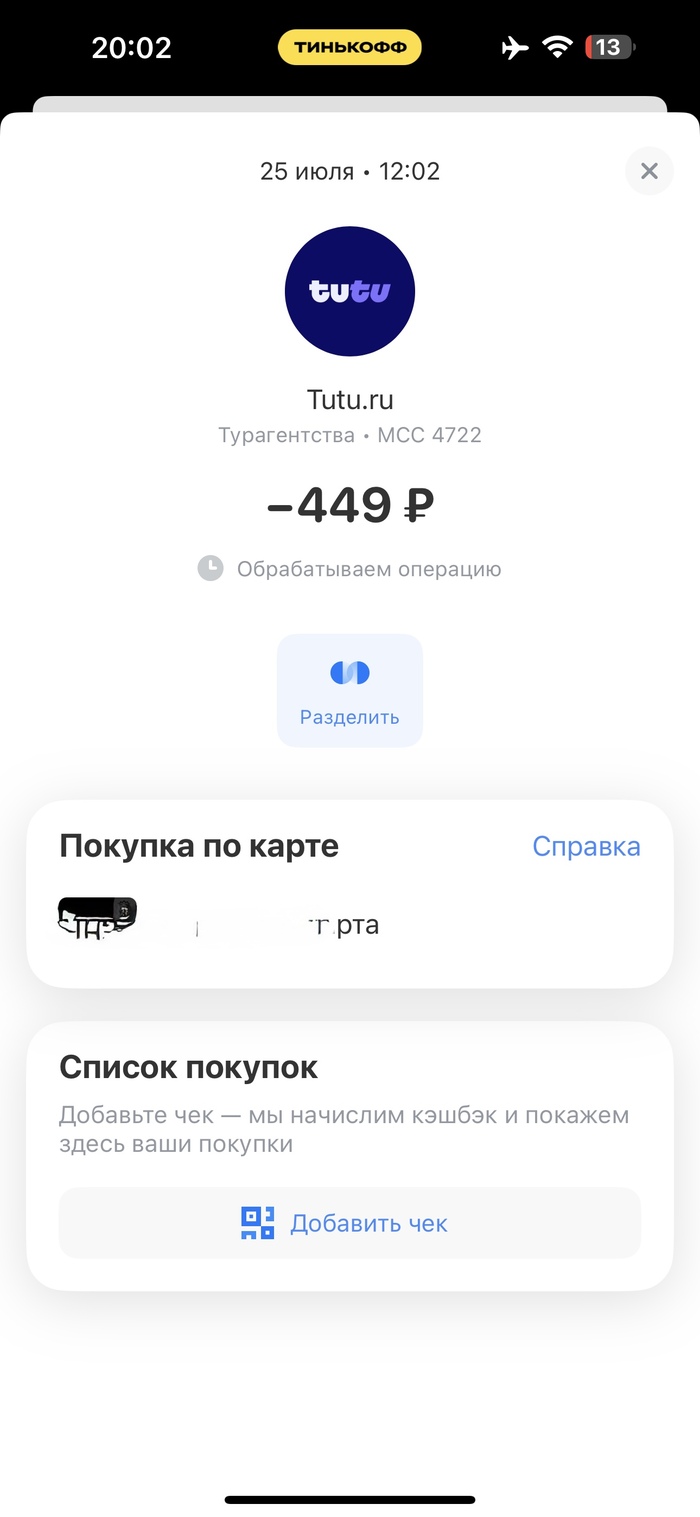Image resolution: width=700 pixels, height=1517 pixels.
Task: Split the payment with Разделить
Action: (350, 690)
